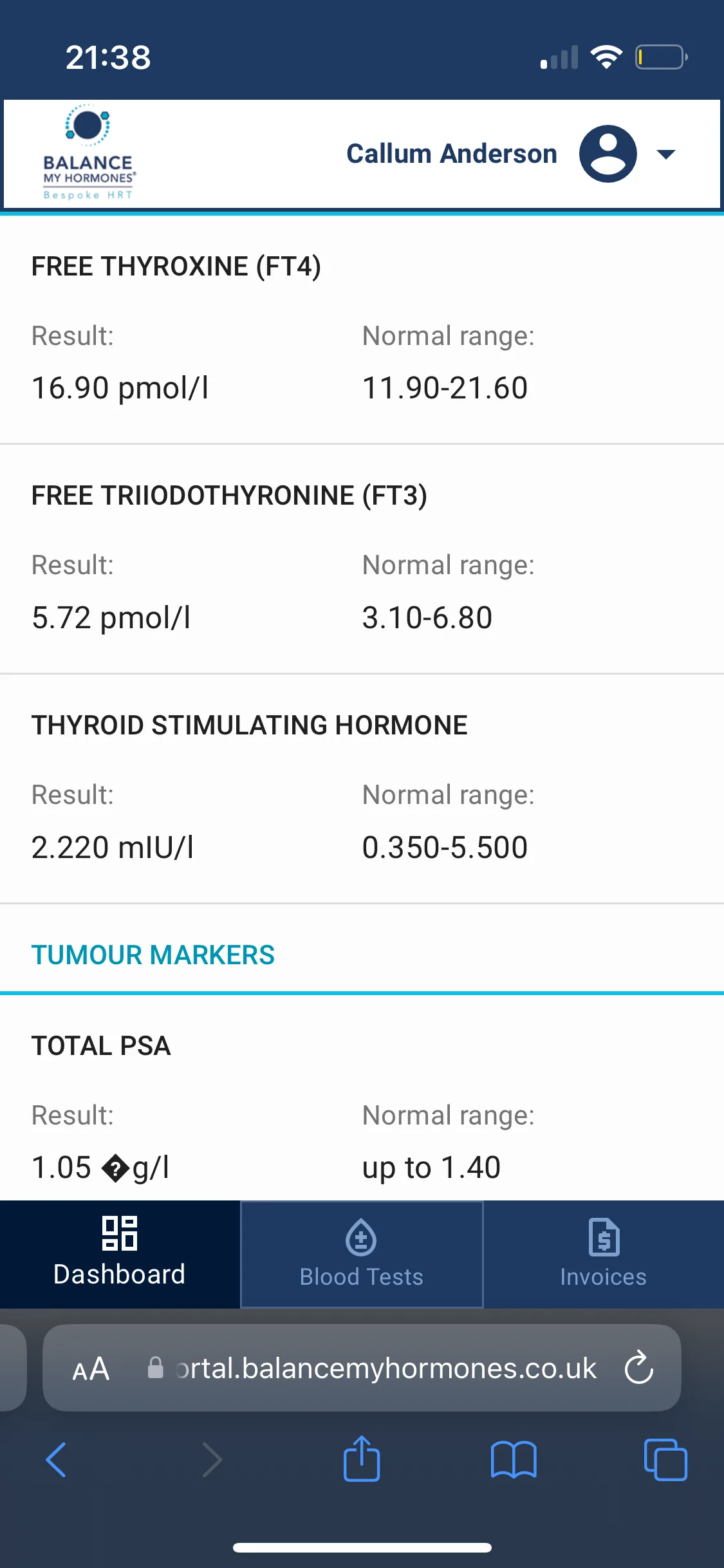Reload the page with the refresh icon
Image resolution: width=724 pixels, height=1568 pixels.
click(x=639, y=1367)
